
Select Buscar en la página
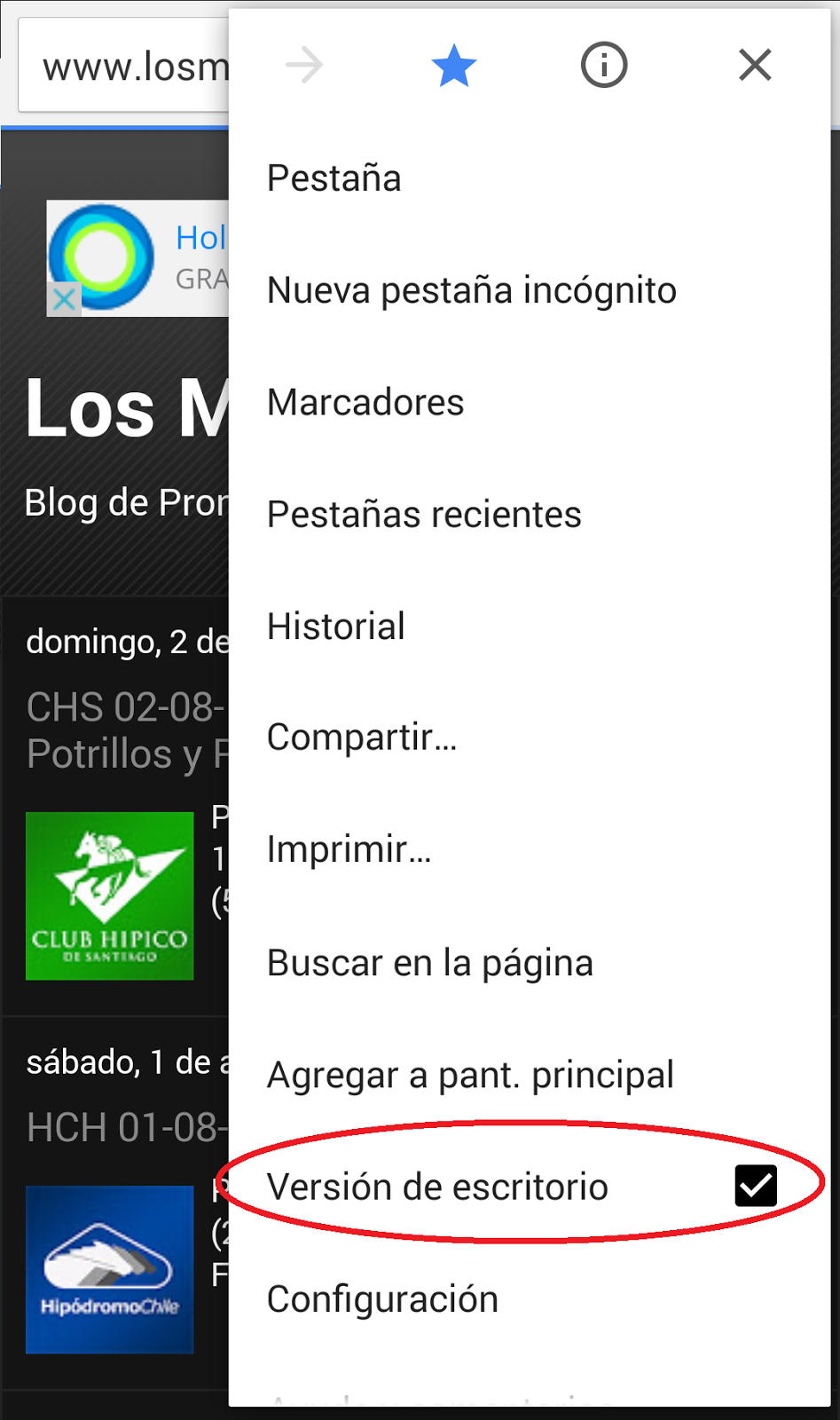click(x=430, y=963)
